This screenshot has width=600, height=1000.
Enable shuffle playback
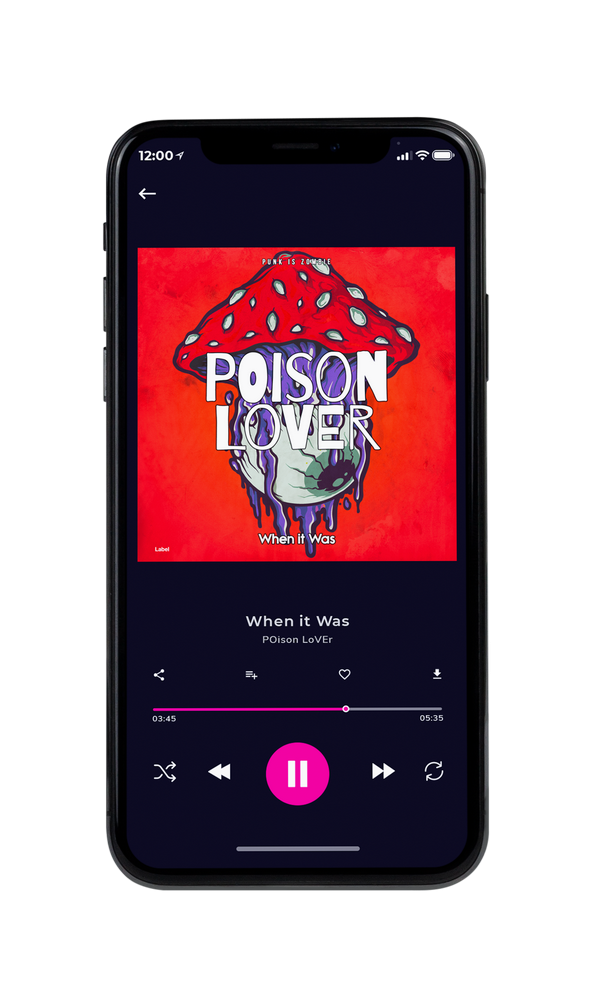coord(165,772)
